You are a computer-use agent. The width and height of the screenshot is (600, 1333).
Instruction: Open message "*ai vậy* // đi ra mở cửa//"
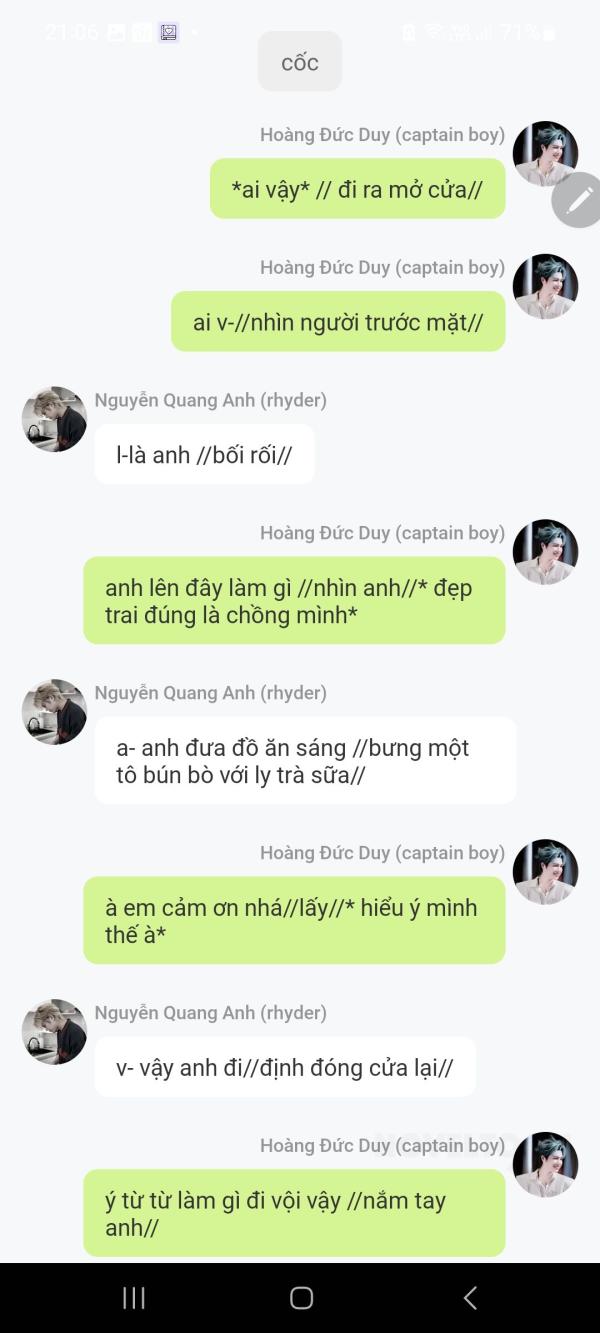point(357,189)
